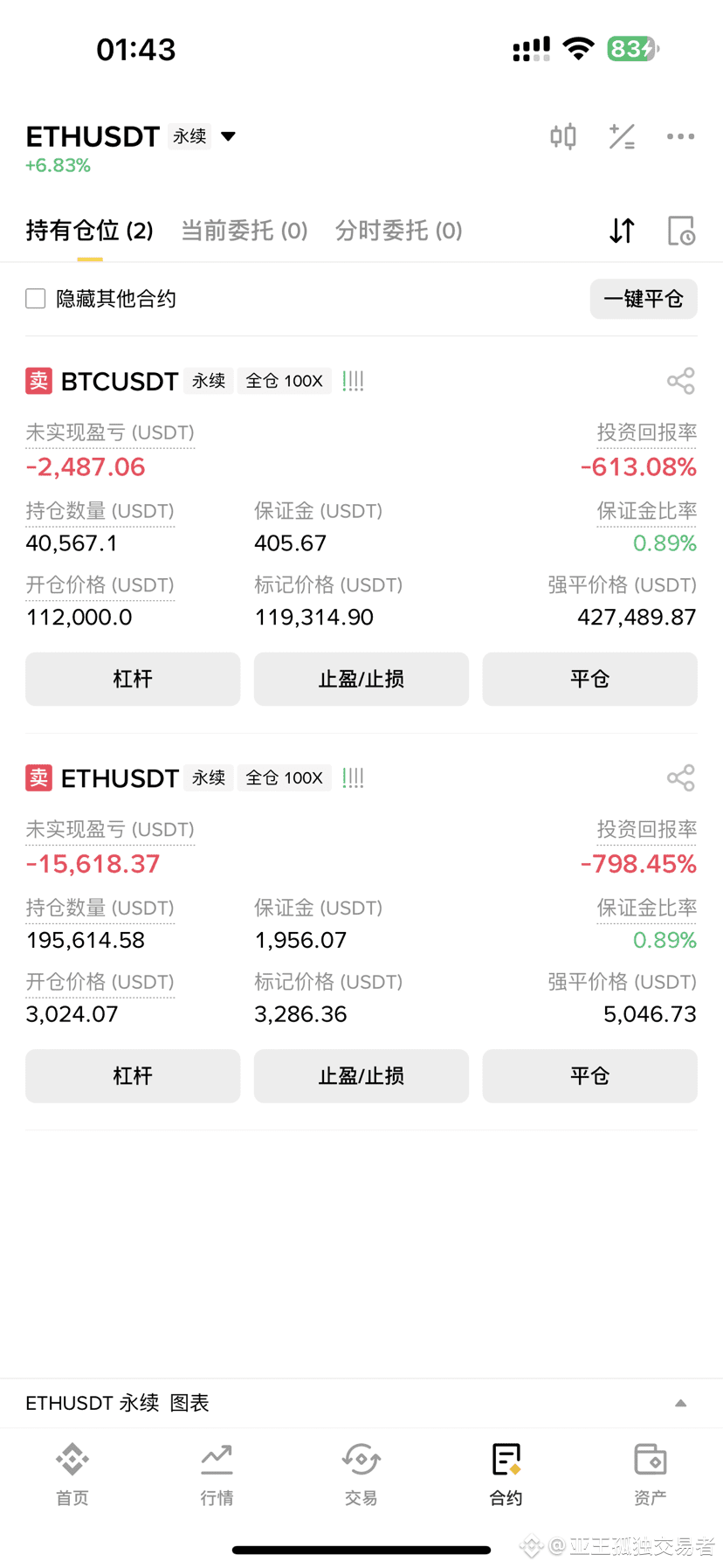Open the order history icon
Image resolution: width=723 pixels, height=1568 pixels.
coord(681,231)
